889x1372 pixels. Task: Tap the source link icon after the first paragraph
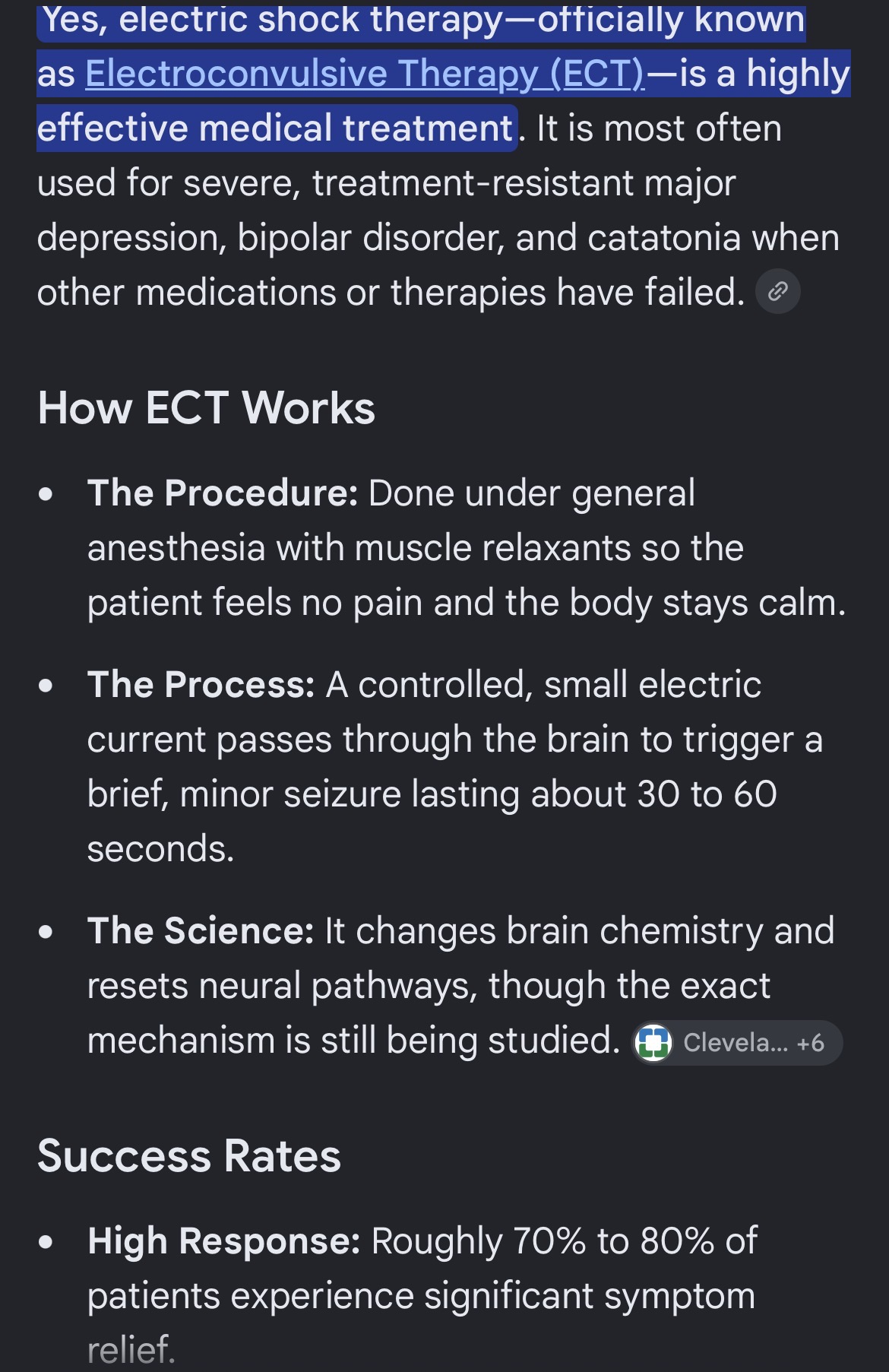[777, 291]
